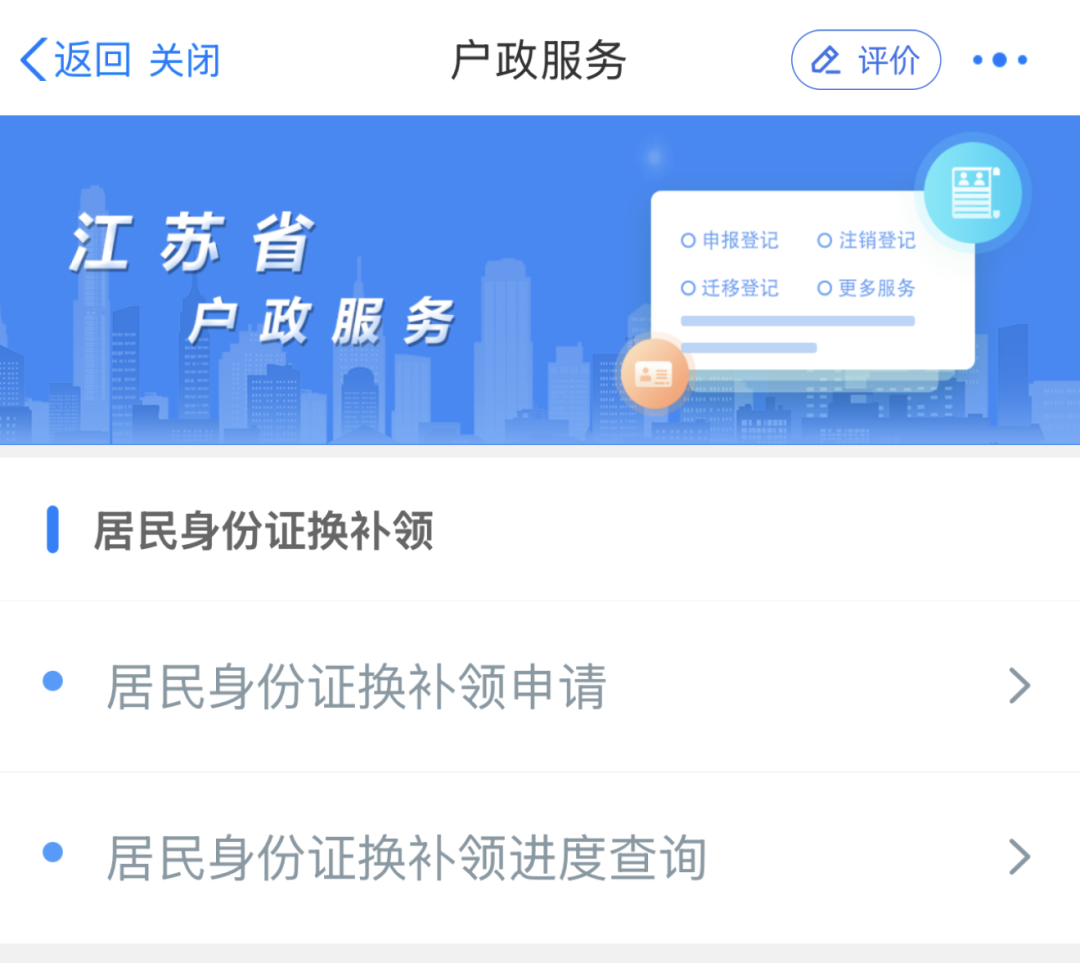Open the three-dot overflow menu

999,60
